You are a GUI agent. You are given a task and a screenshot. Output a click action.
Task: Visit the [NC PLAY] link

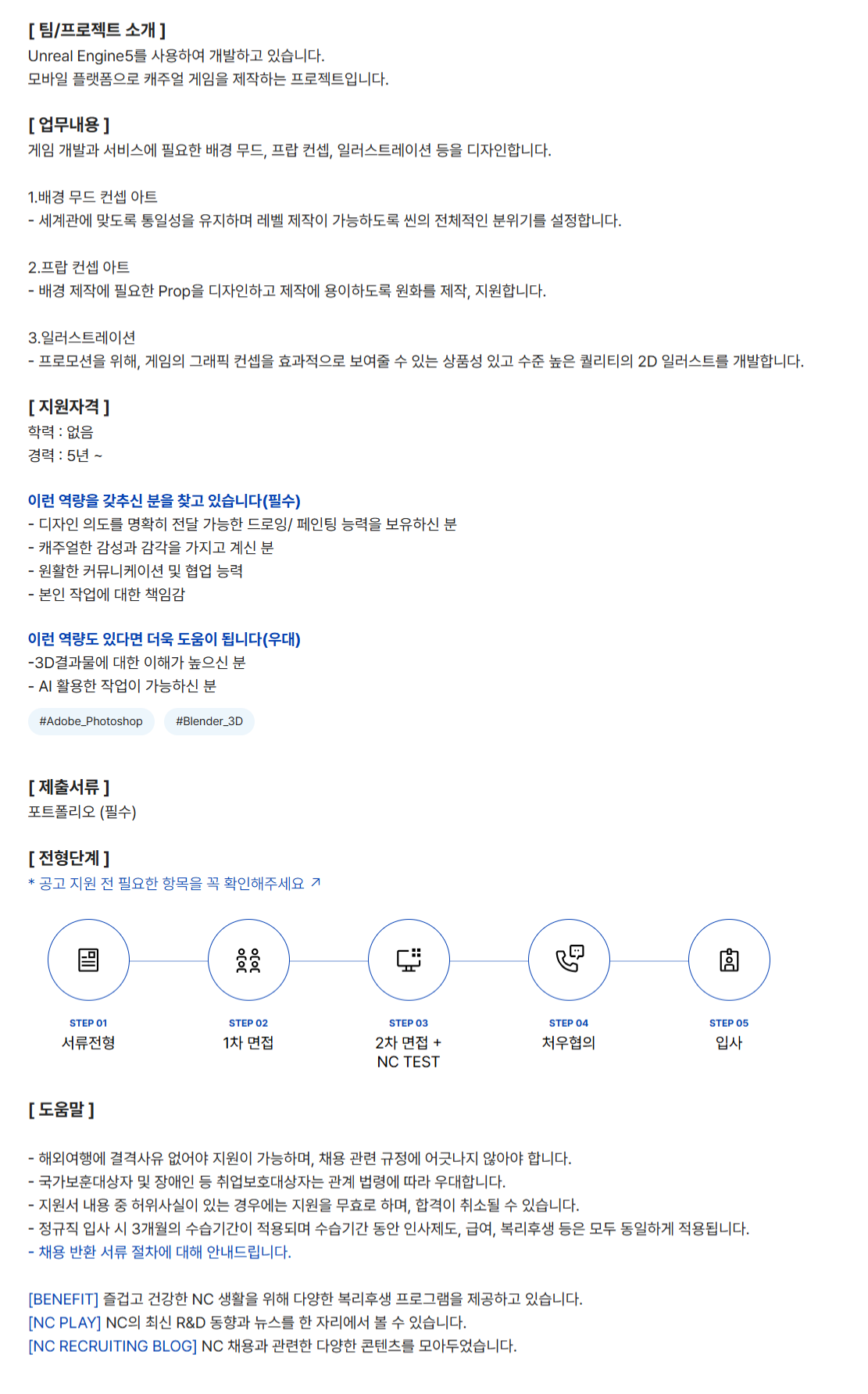tap(65, 1322)
